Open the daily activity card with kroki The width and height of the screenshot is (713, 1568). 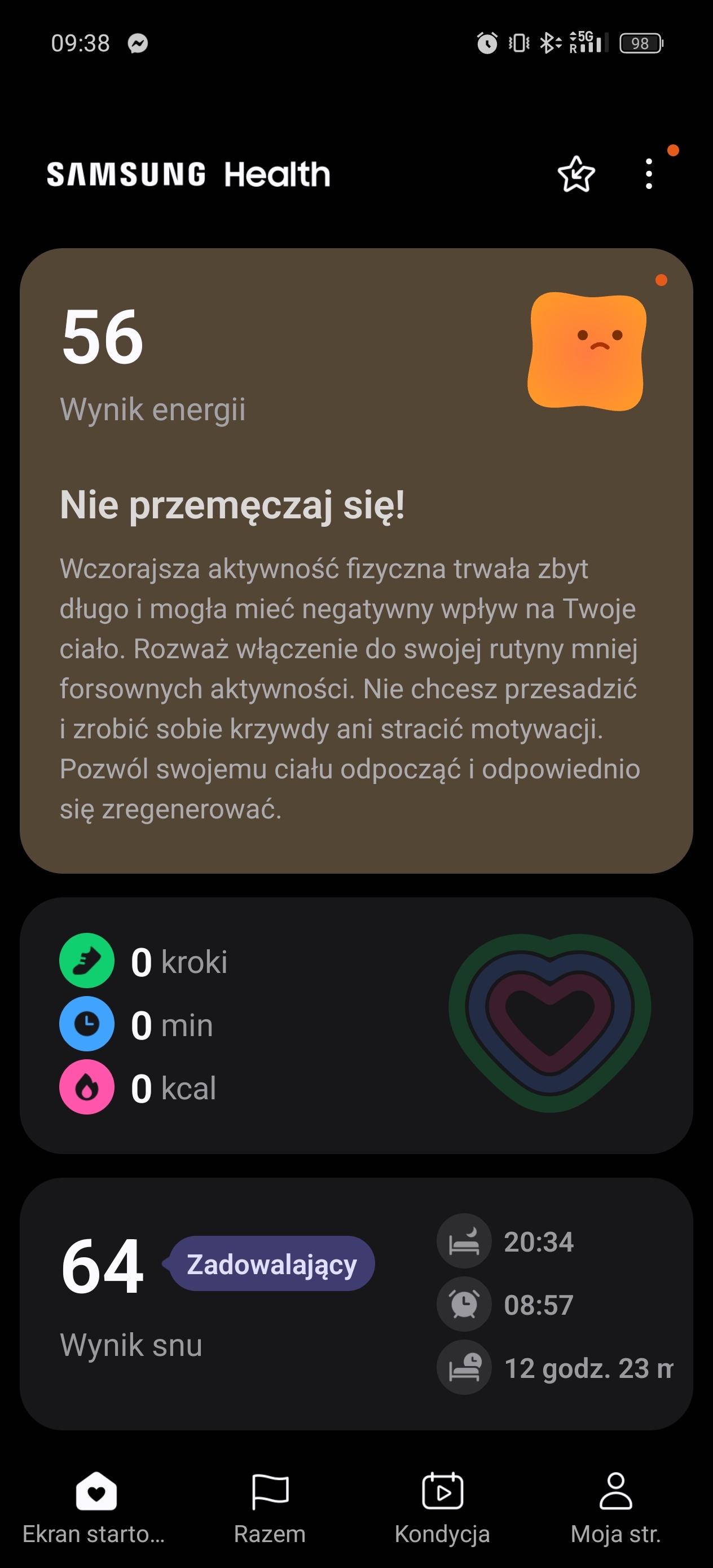(356, 1025)
